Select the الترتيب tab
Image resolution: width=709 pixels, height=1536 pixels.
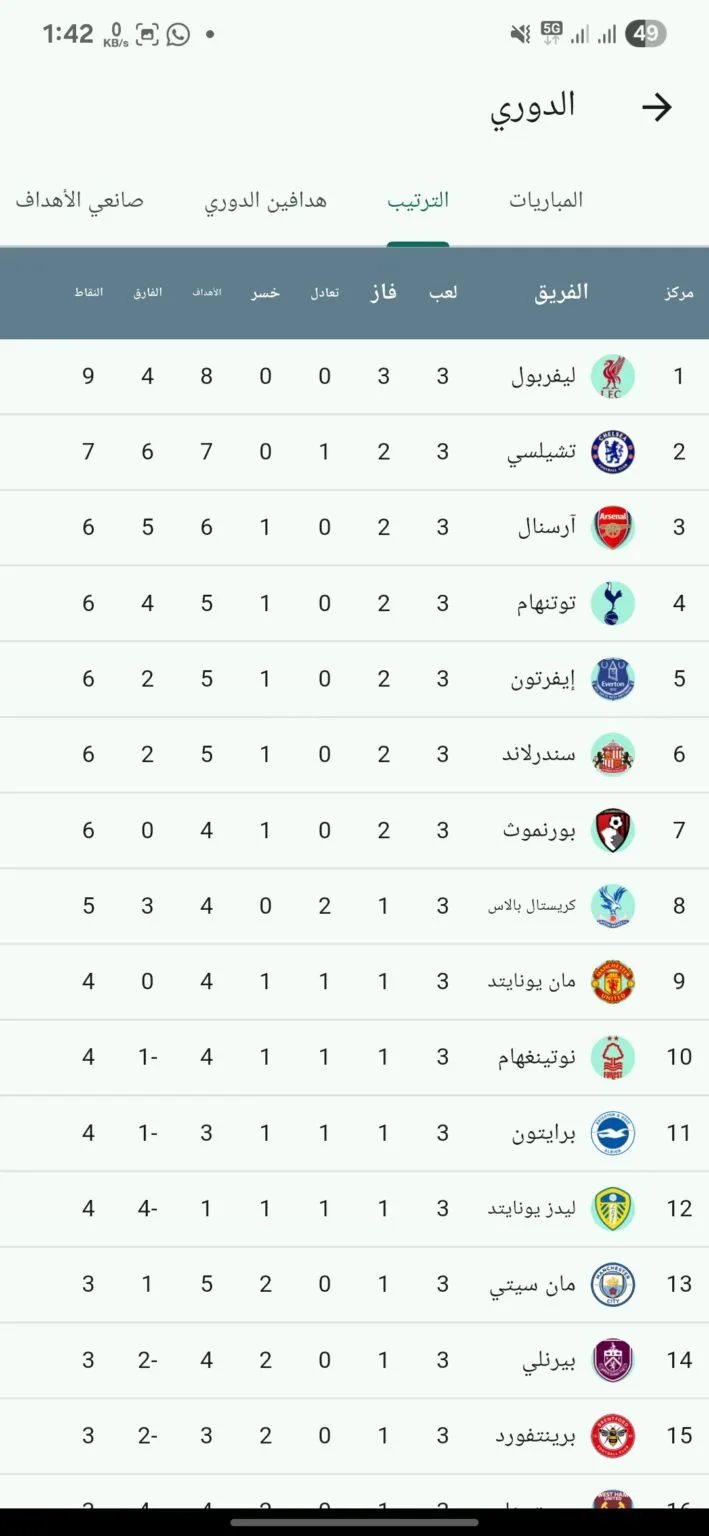pyautogui.click(x=418, y=200)
